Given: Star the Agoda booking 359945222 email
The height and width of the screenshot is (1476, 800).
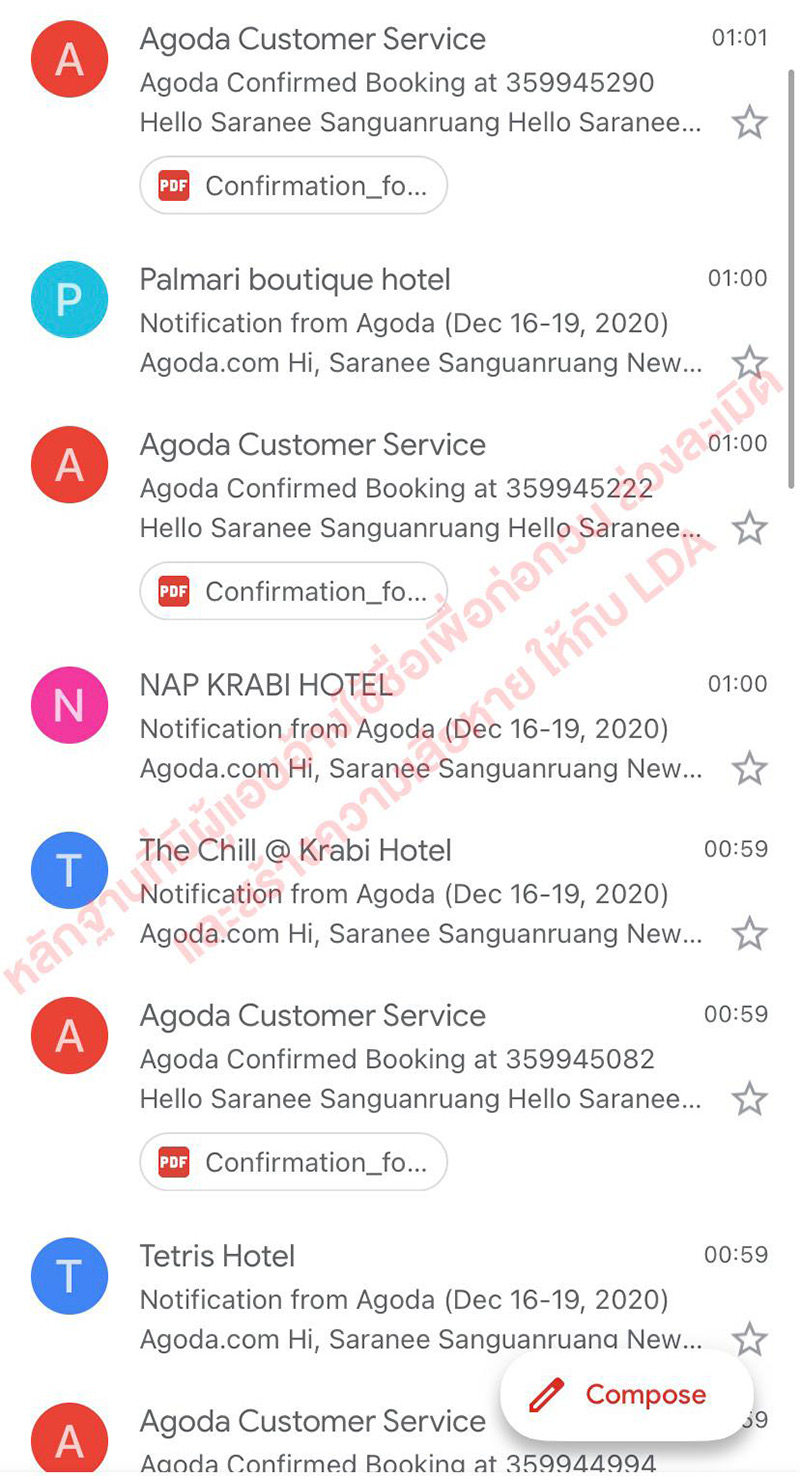Looking at the screenshot, I should (x=749, y=528).
